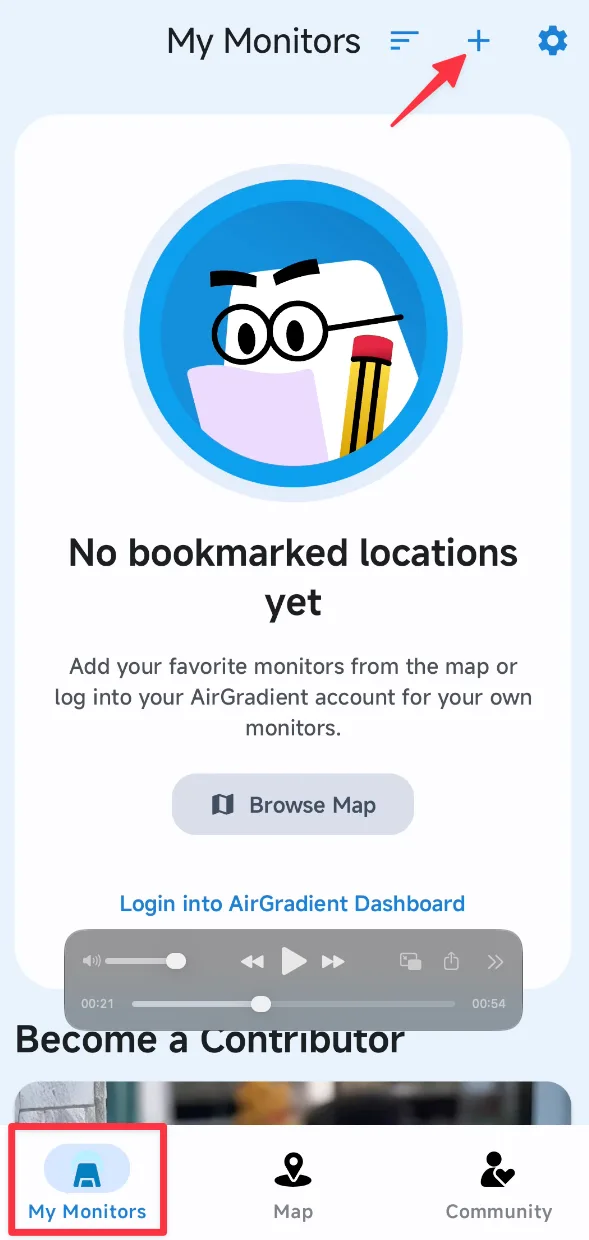The width and height of the screenshot is (589, 1240).
Task: Enable picture-in-picture in video player
Action: coord(410,962)
